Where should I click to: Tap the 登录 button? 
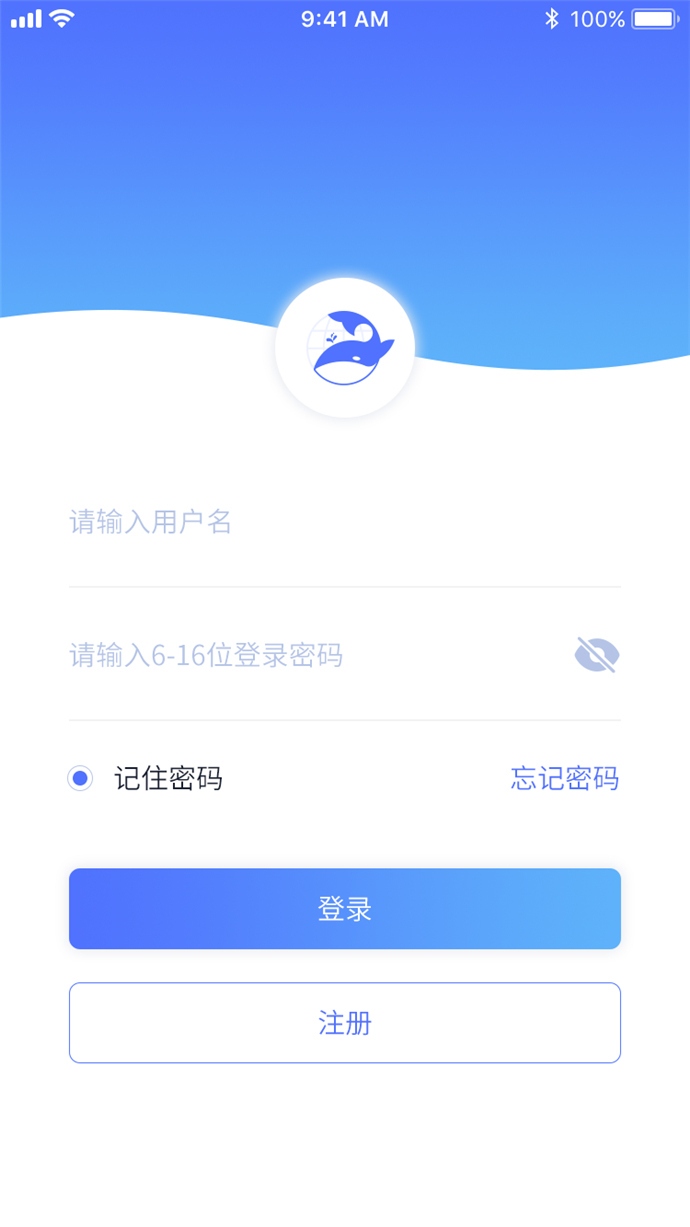tap(345, 908)
